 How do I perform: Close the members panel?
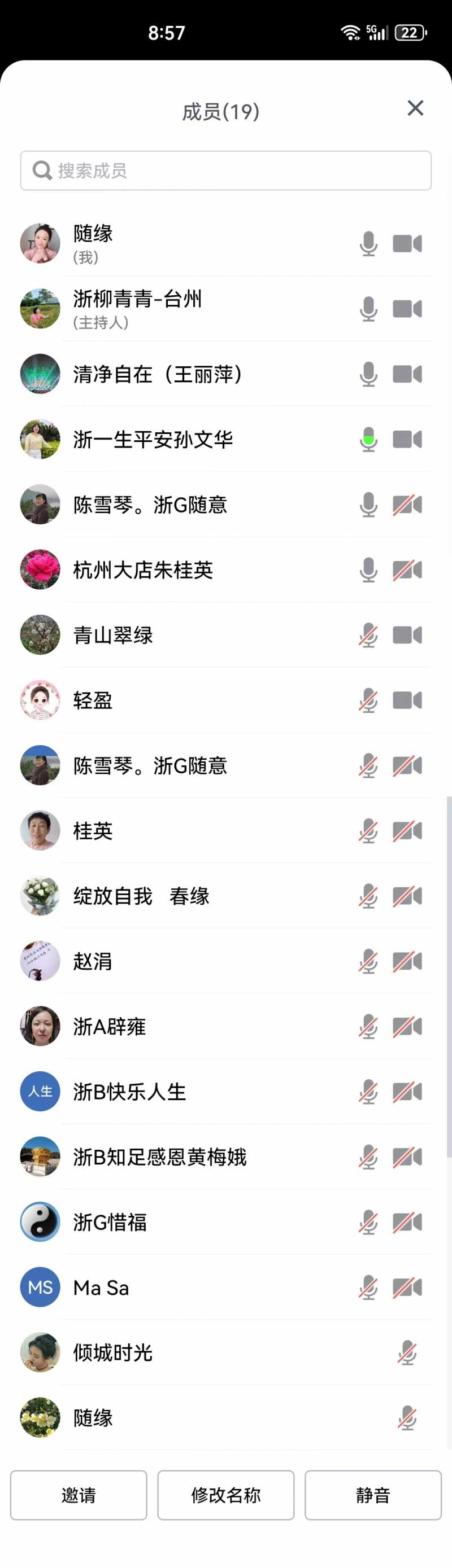415,108
